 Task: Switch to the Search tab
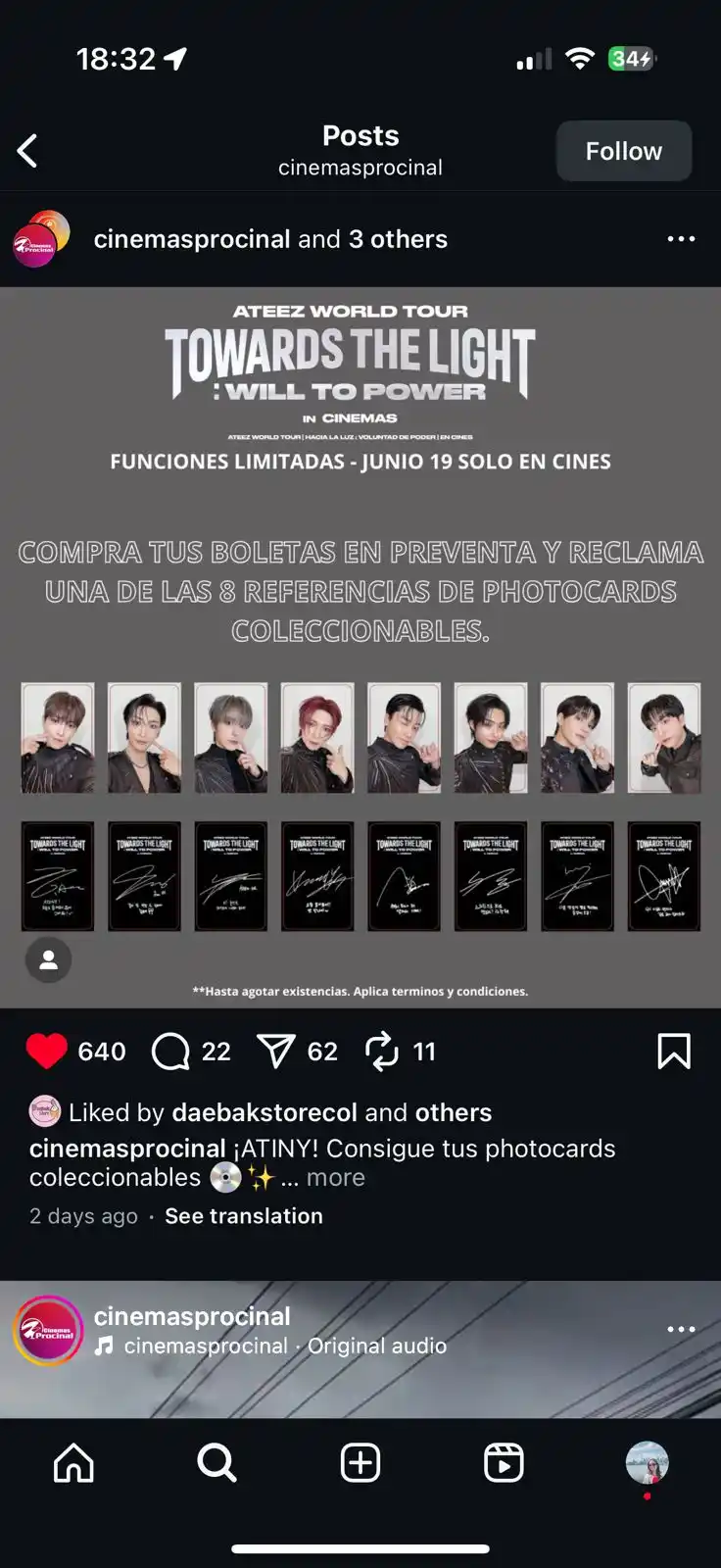coord(216,1463)
